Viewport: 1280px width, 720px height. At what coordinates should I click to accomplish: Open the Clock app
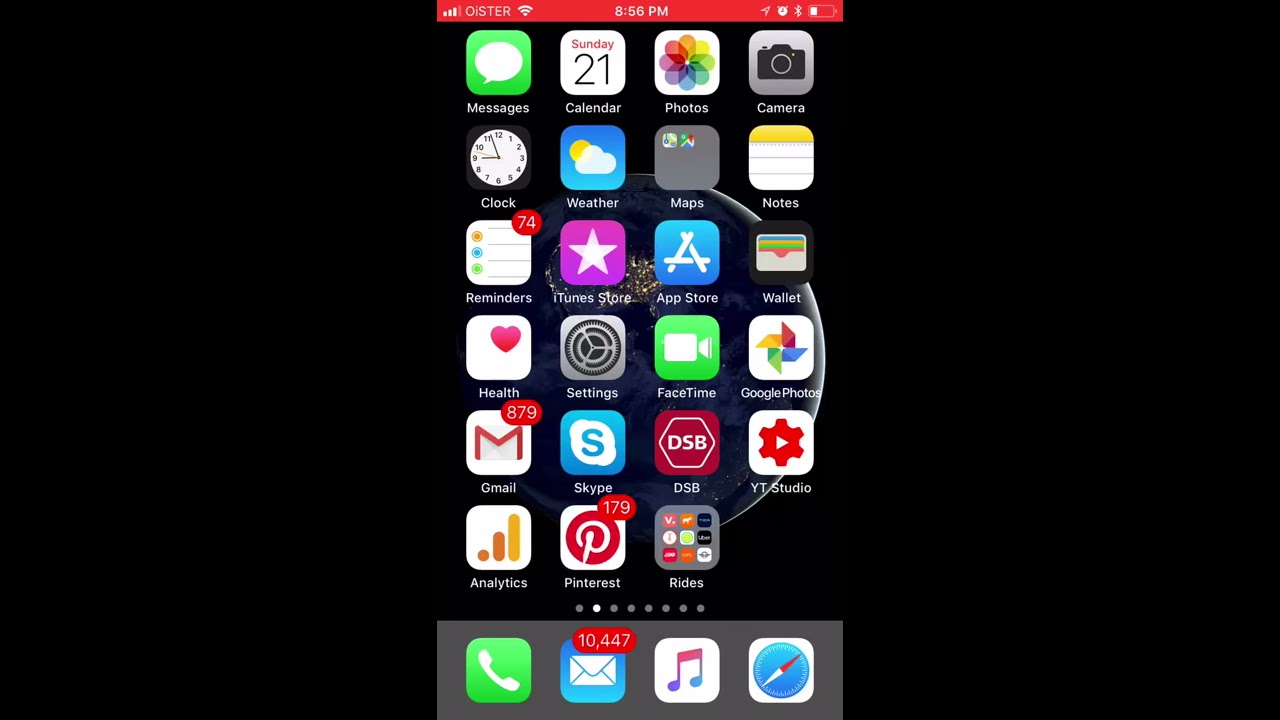tap(498, 159)
